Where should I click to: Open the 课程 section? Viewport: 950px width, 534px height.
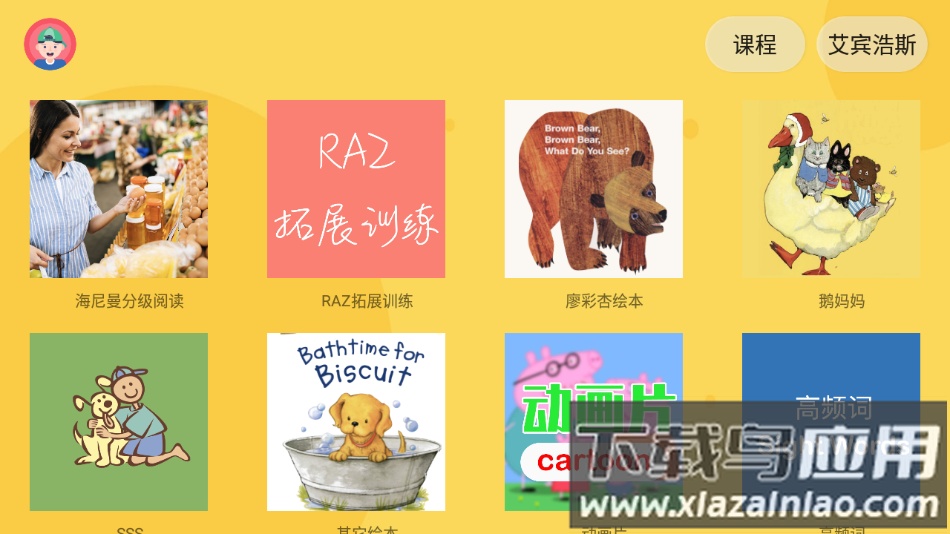(755, 45)
